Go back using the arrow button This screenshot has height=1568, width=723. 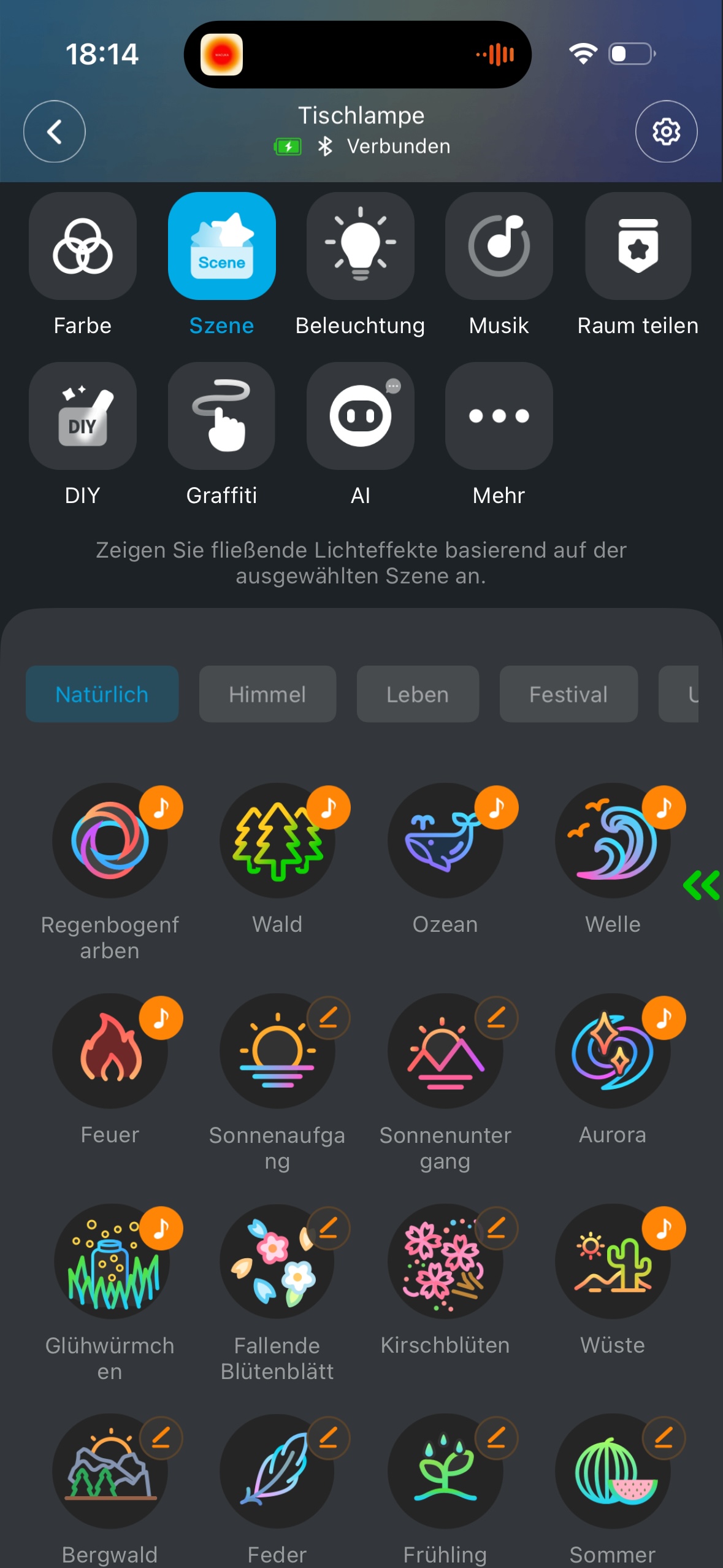[54, 131]
